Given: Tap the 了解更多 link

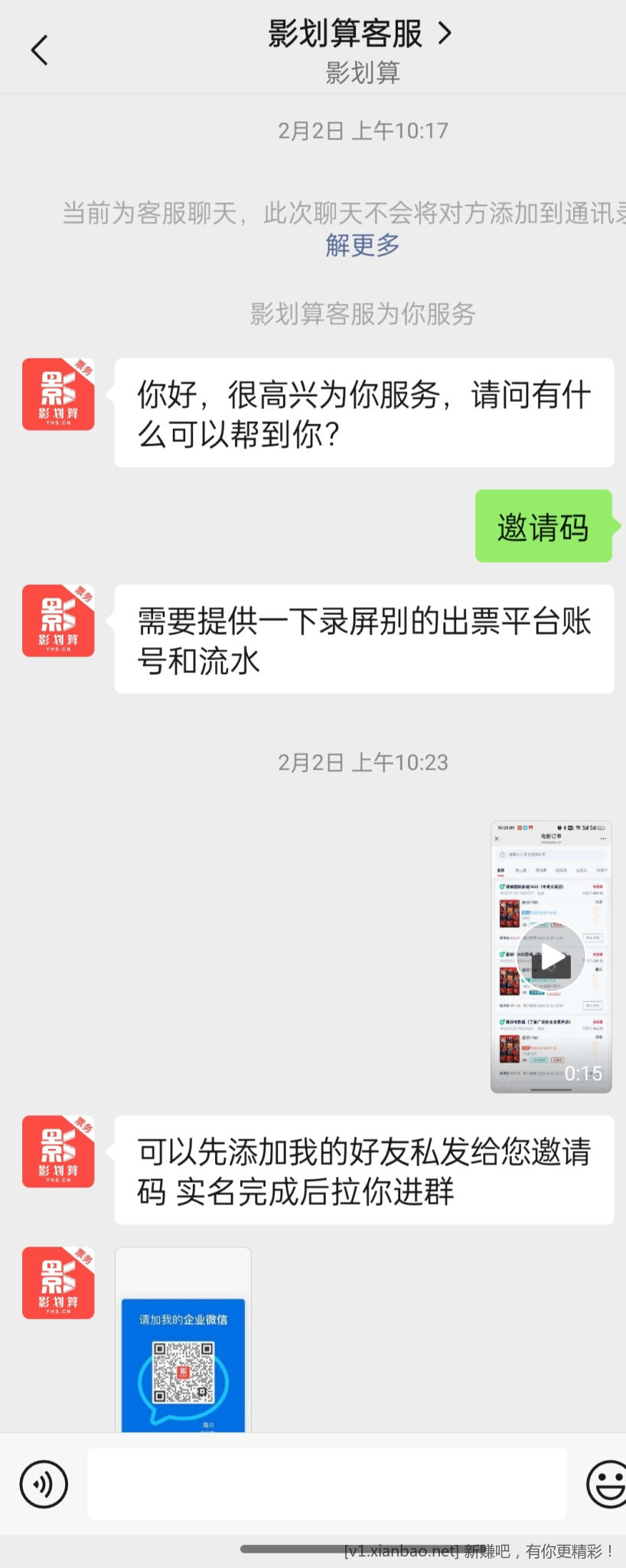Looking at the screenshot, I should (363, 246).
